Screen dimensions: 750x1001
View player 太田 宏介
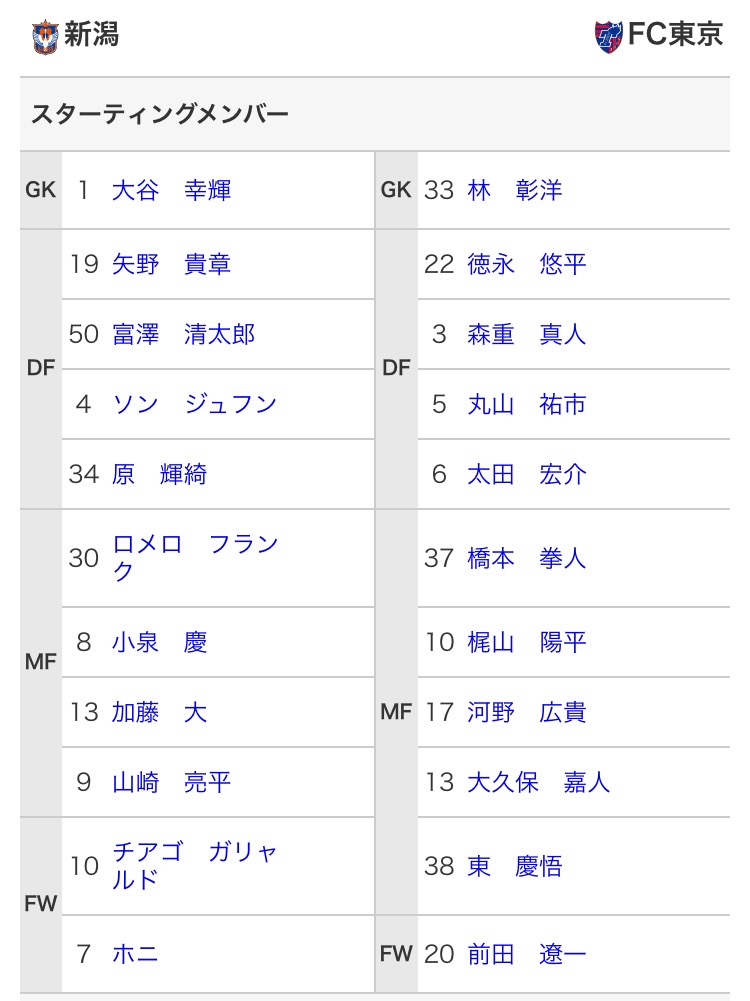tap(527, 474)
